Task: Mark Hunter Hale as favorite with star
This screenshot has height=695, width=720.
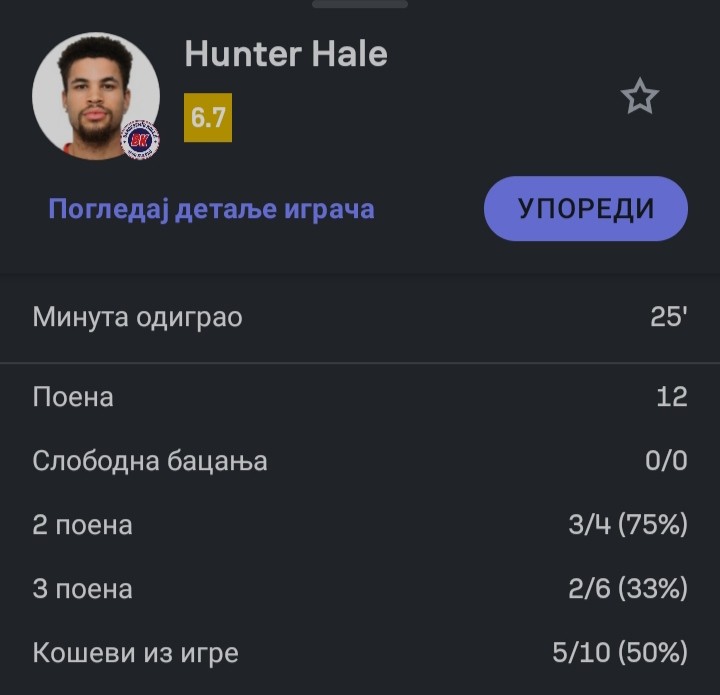Action: click(x=639, y=97)
